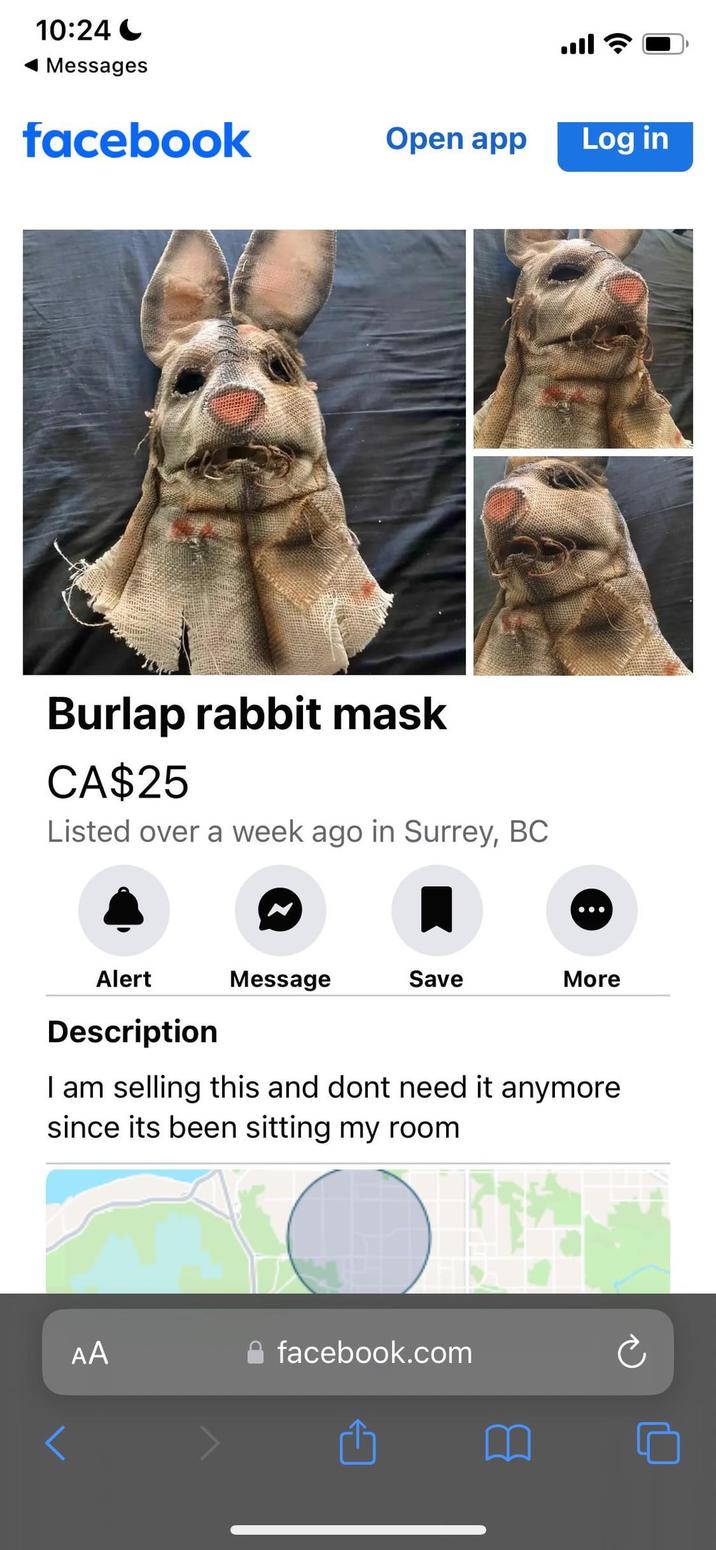Open More options
716x1550 pixels.
pos(591,910)
